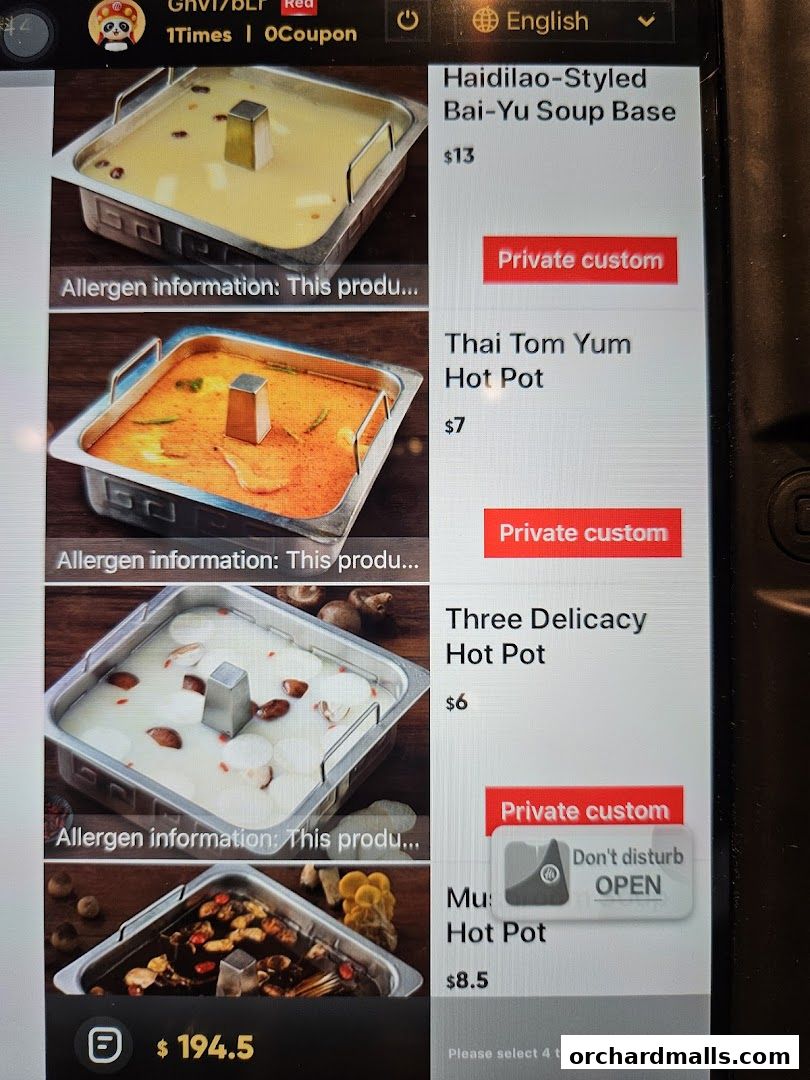Select the Thai Tom Yum Hot Pot entry
This screenshot has height=1080, width=810.
(x=538, y=361)
